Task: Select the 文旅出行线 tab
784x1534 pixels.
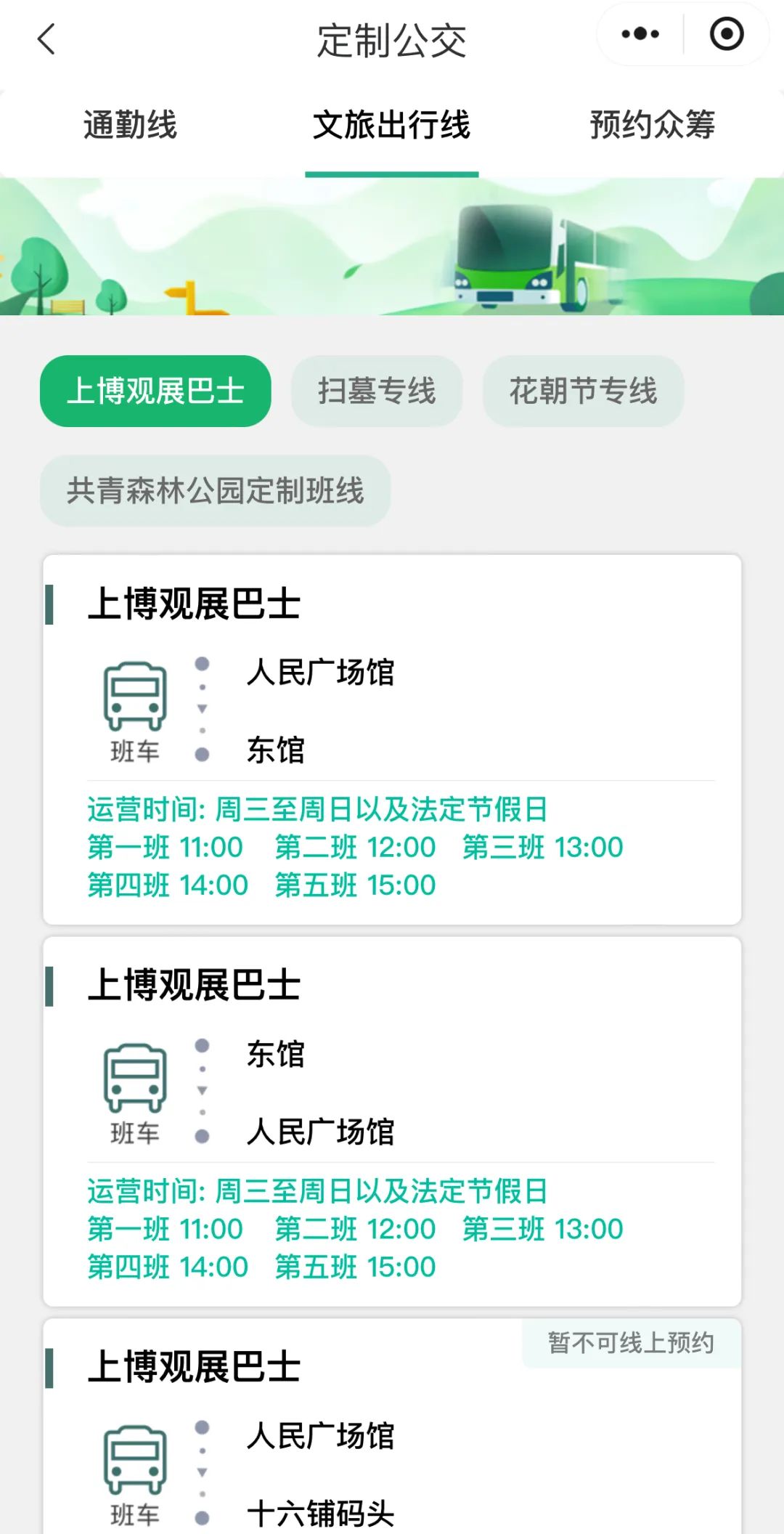Action: (x=391, y=125)
